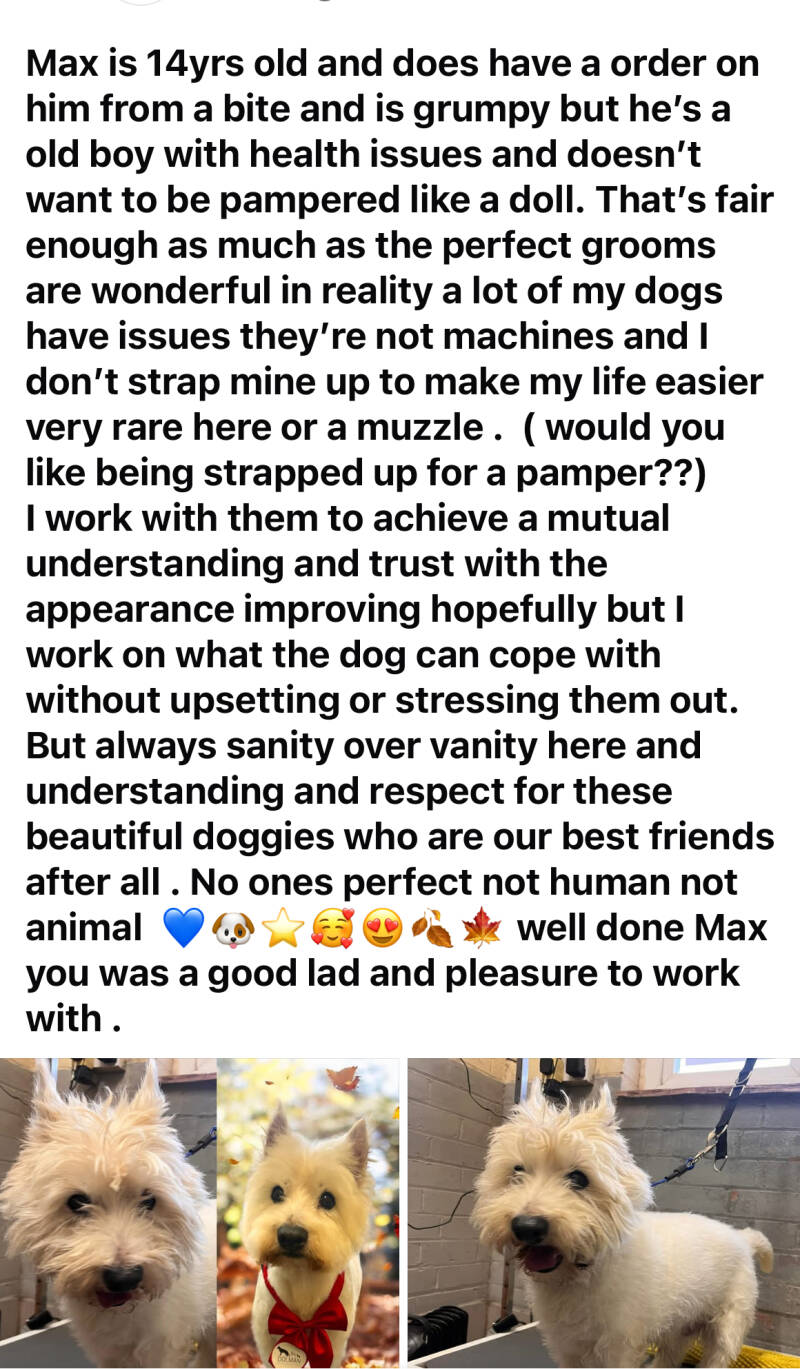Open the left photo collage of Max
This screenshot has width=800, height=1369.
(x=199, y=1212)
